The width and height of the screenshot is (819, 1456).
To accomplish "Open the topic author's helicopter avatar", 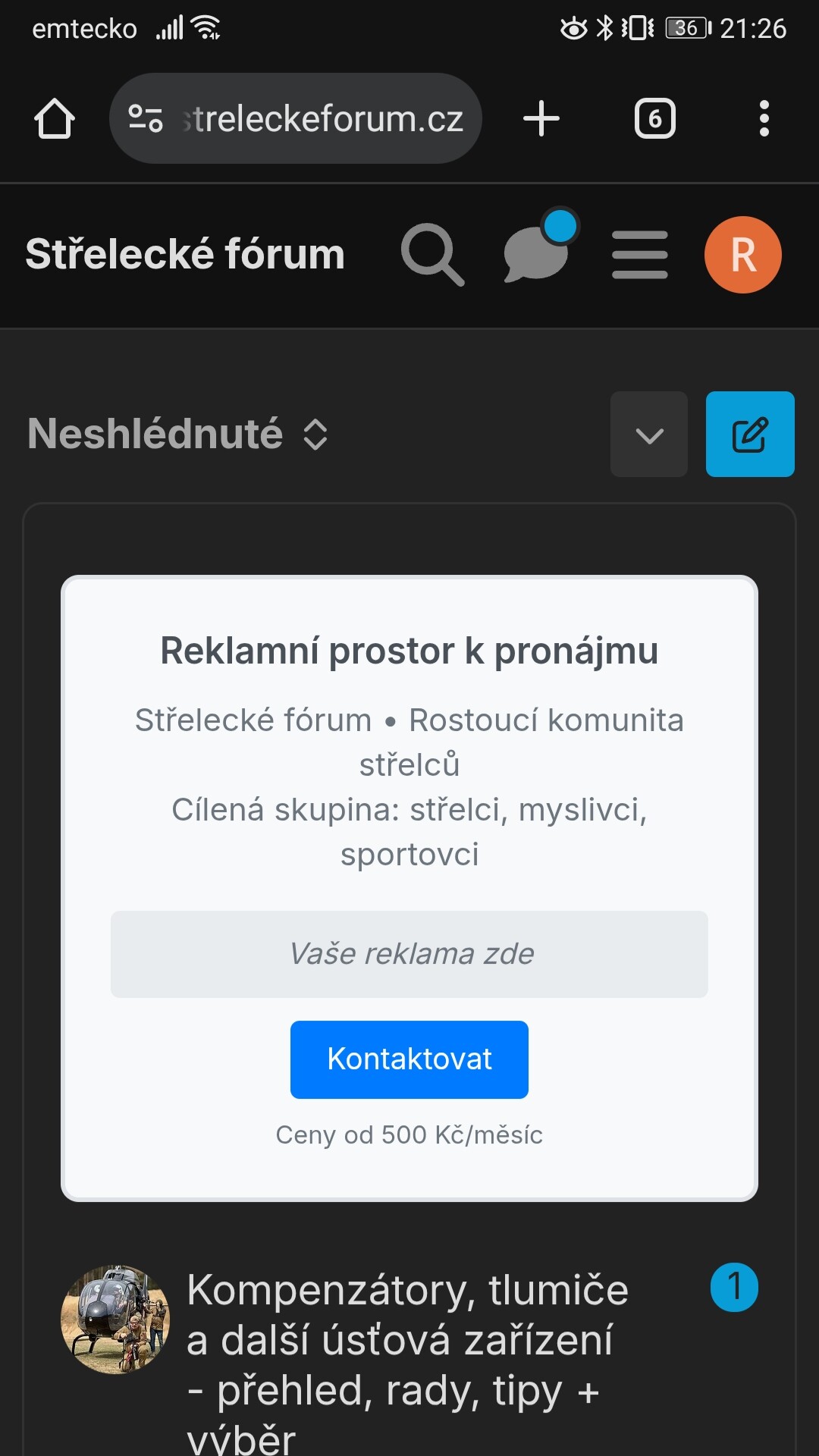I will tap(115, 1319).
